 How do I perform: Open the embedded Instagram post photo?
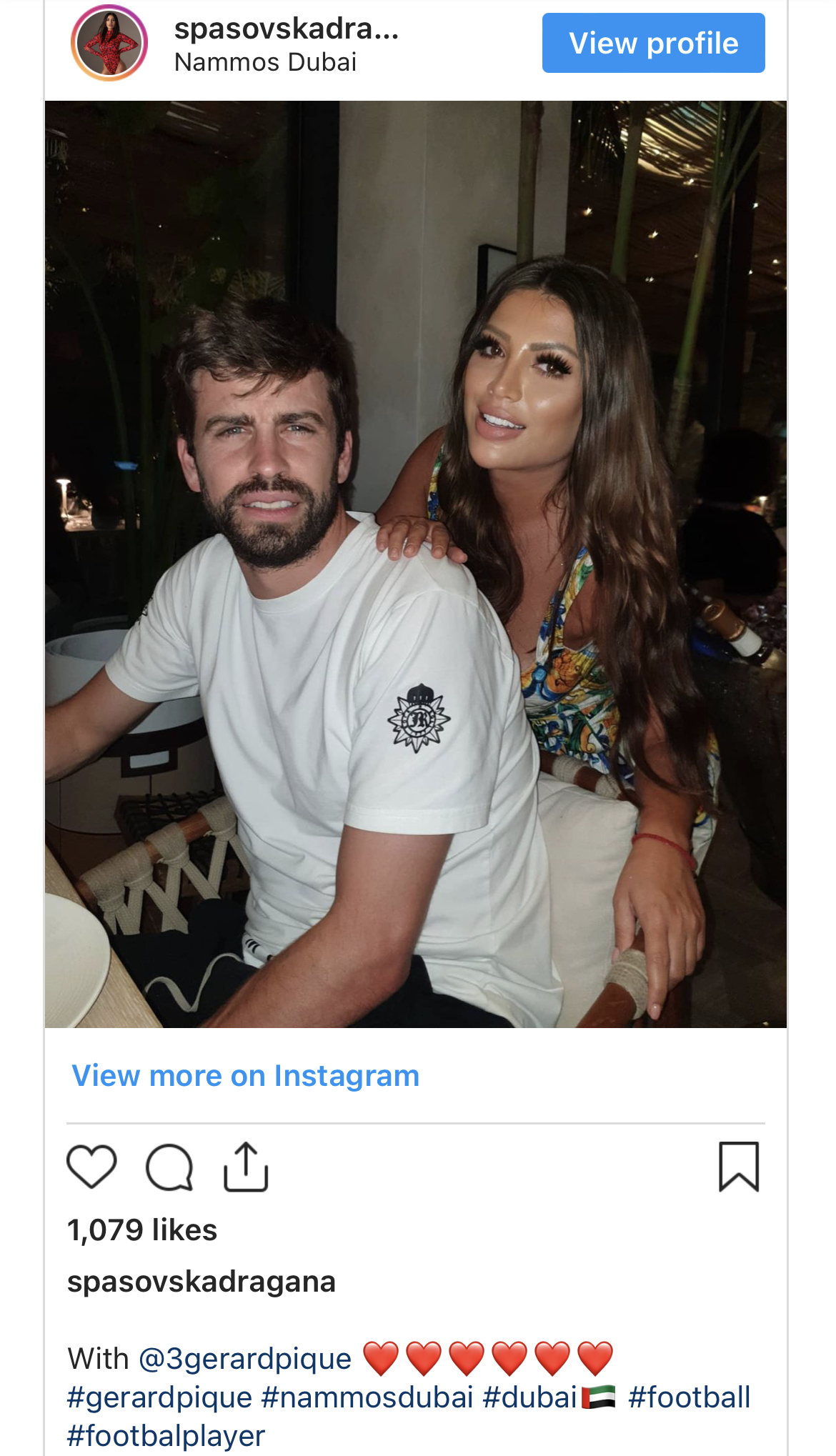415,564
